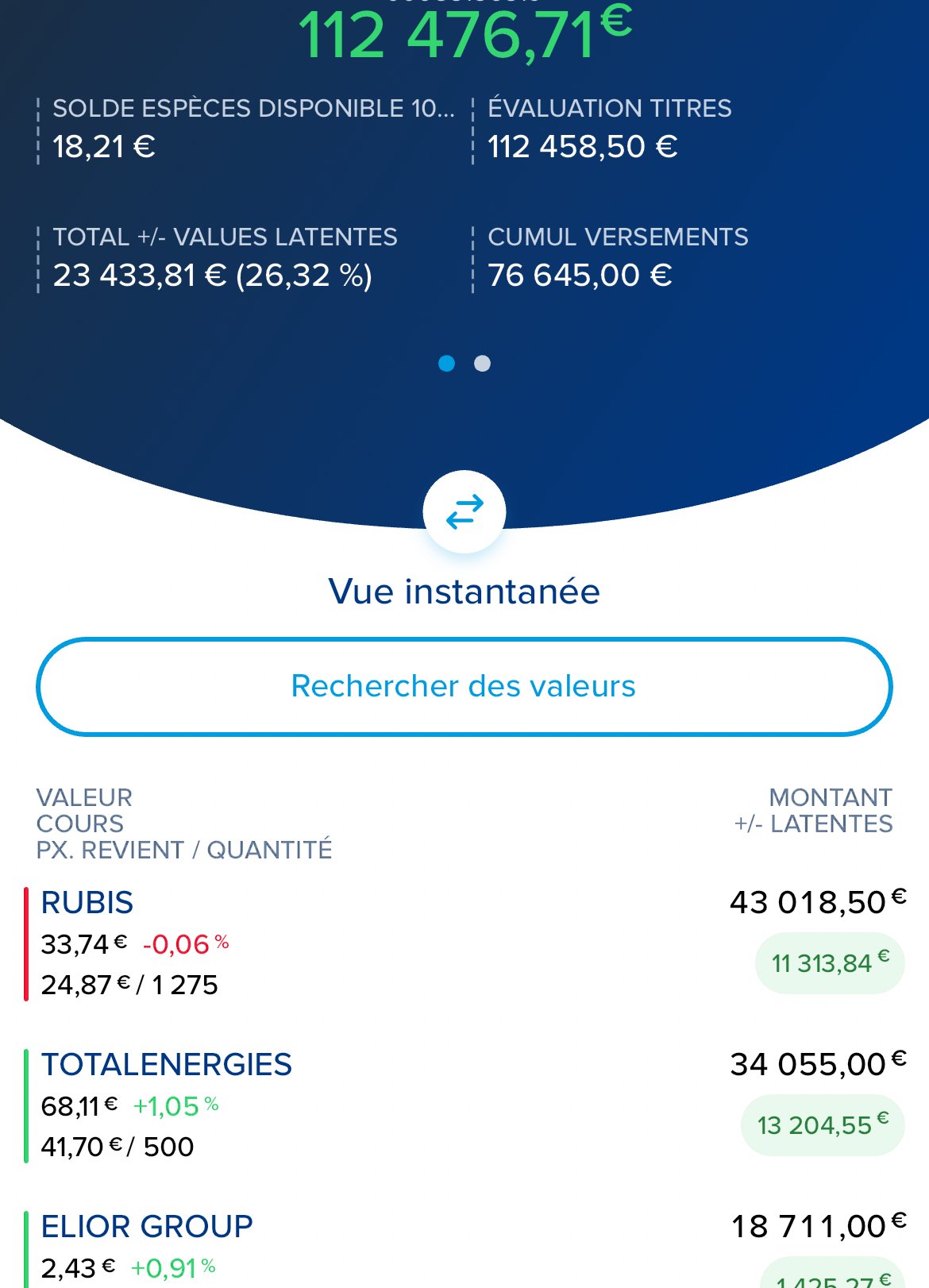Screen dimensions: 929x1288
Task: Go to the second summary page dot
Action: 482,364
